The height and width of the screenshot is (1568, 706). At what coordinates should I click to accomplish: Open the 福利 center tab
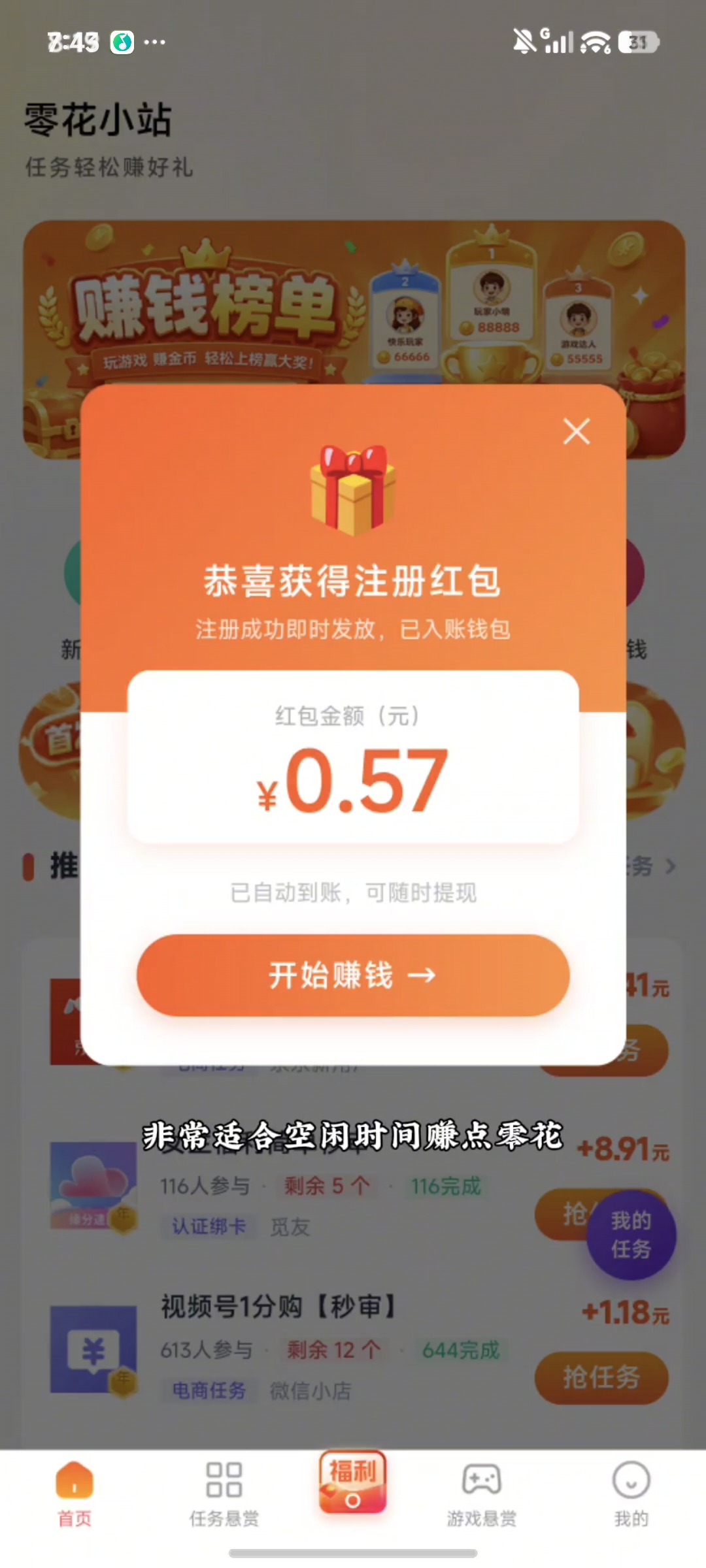353,1483
